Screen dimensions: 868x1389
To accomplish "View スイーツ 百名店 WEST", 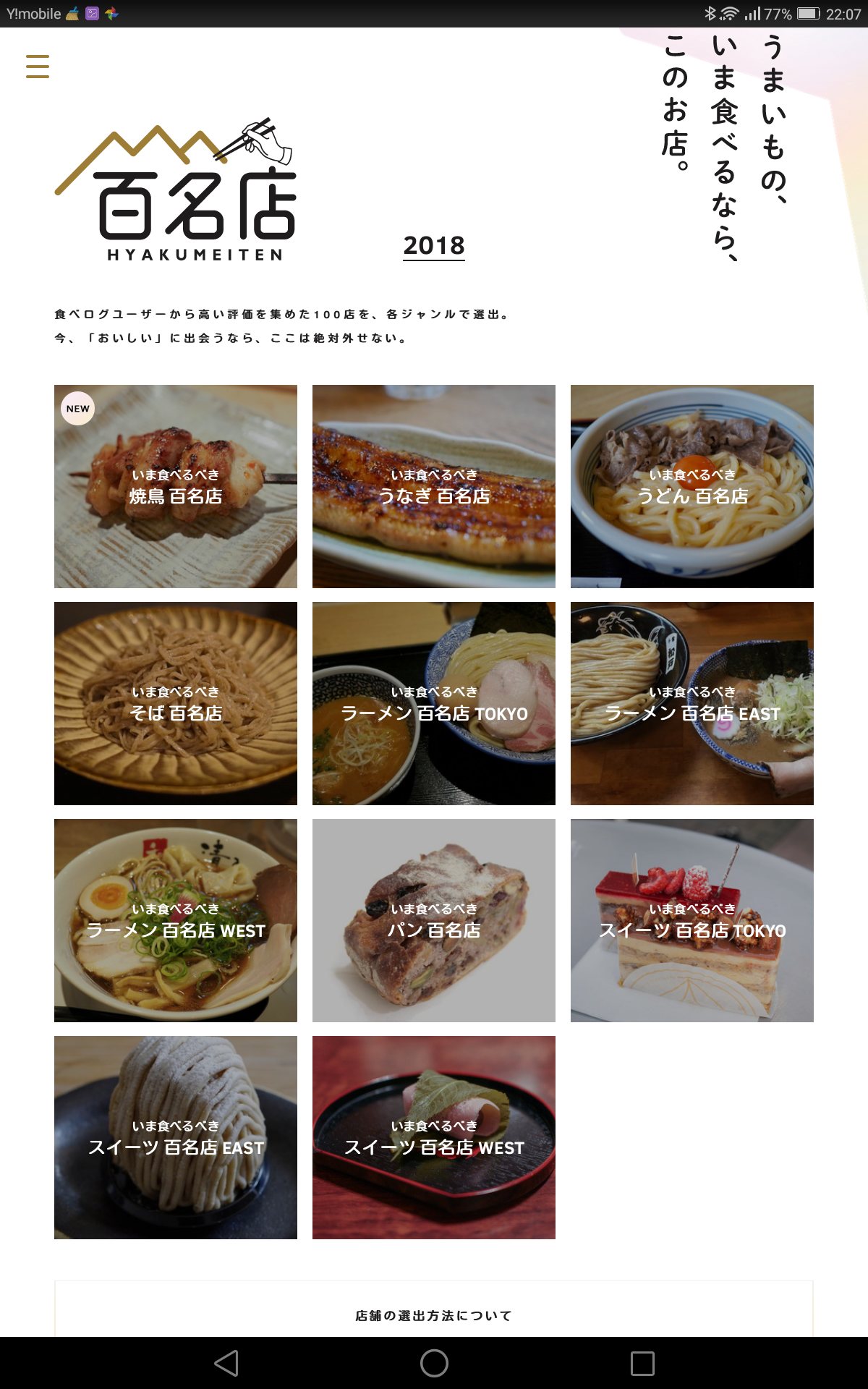I will pyautogui.click(x=434, y=1137).
